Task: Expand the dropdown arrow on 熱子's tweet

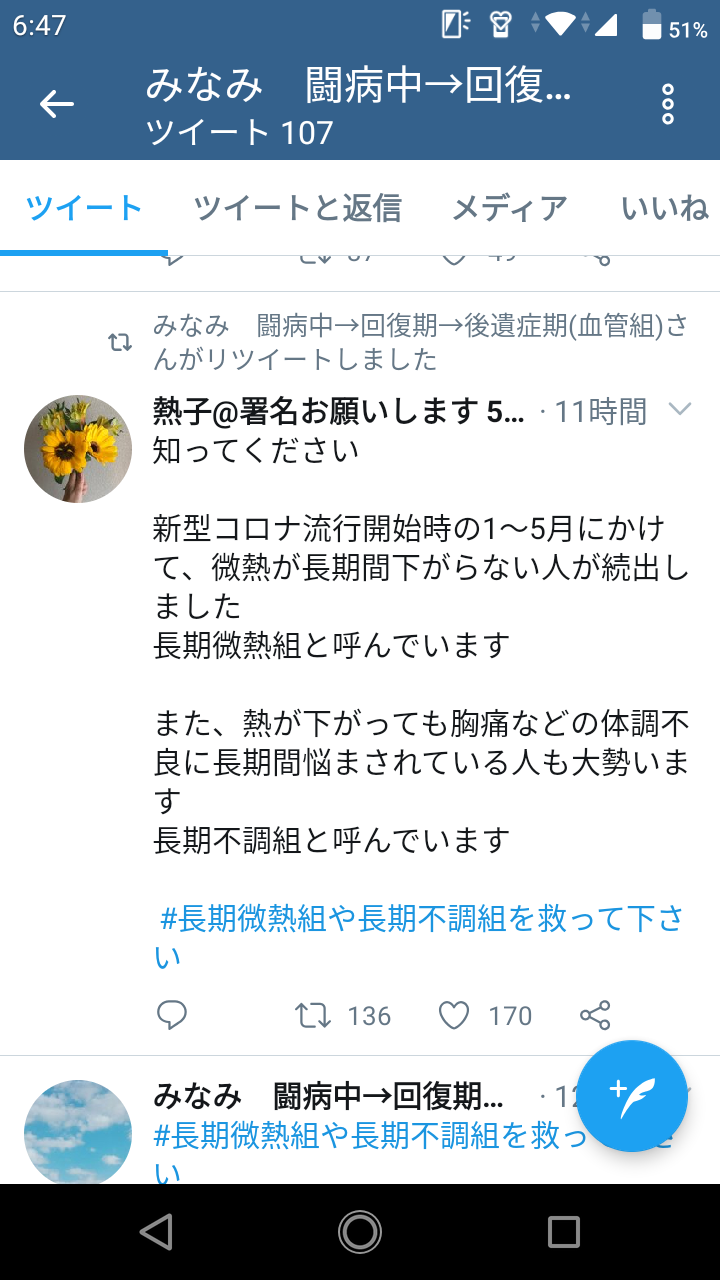Action: 680,409
